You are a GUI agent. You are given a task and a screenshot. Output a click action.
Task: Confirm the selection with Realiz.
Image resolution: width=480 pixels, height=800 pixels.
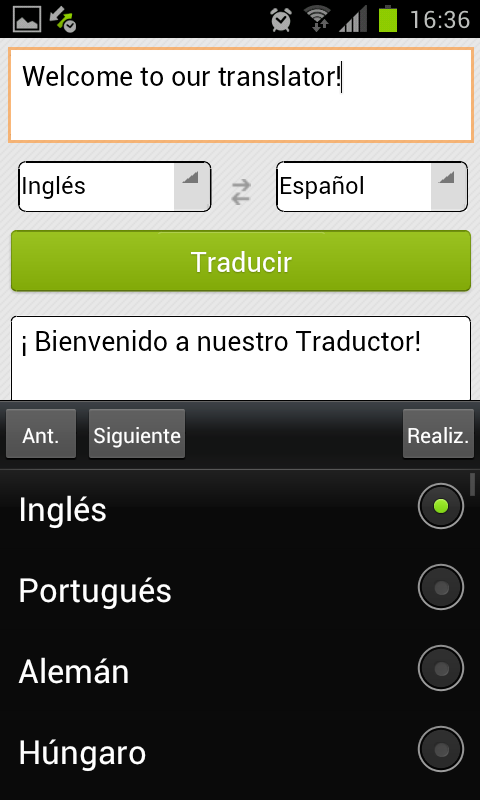pos(438,434)
